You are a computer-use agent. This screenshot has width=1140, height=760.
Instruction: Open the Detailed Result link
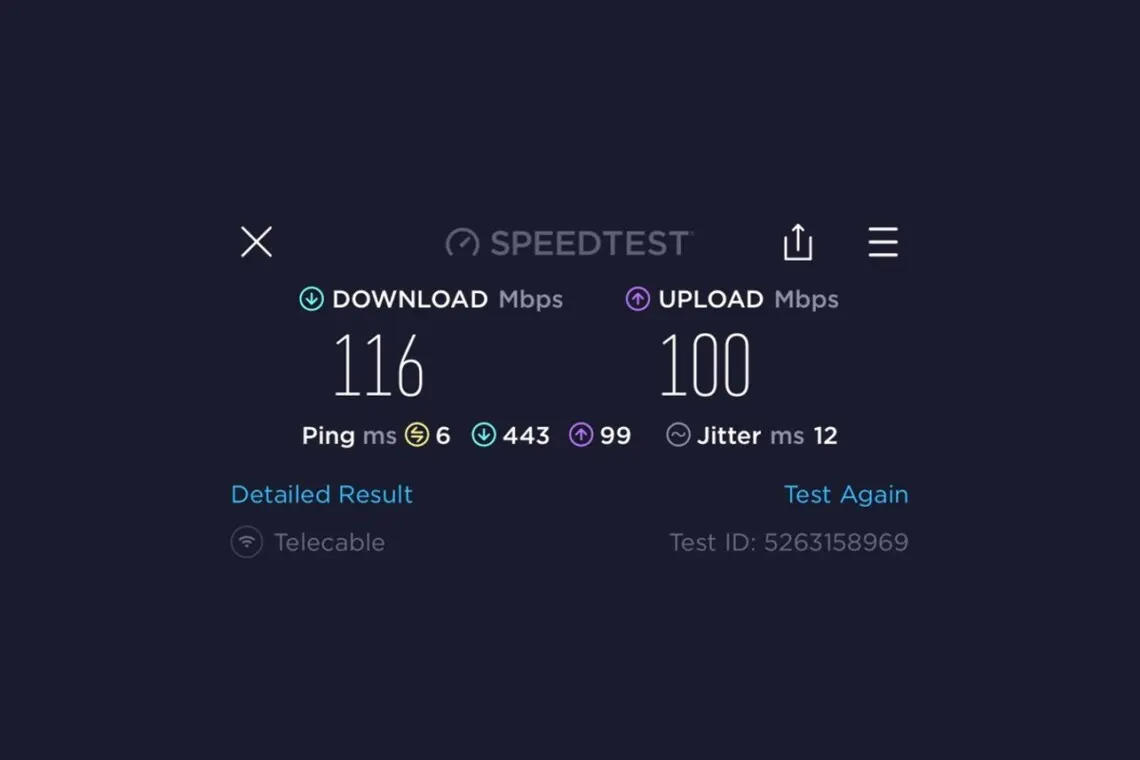pos(321,494)
